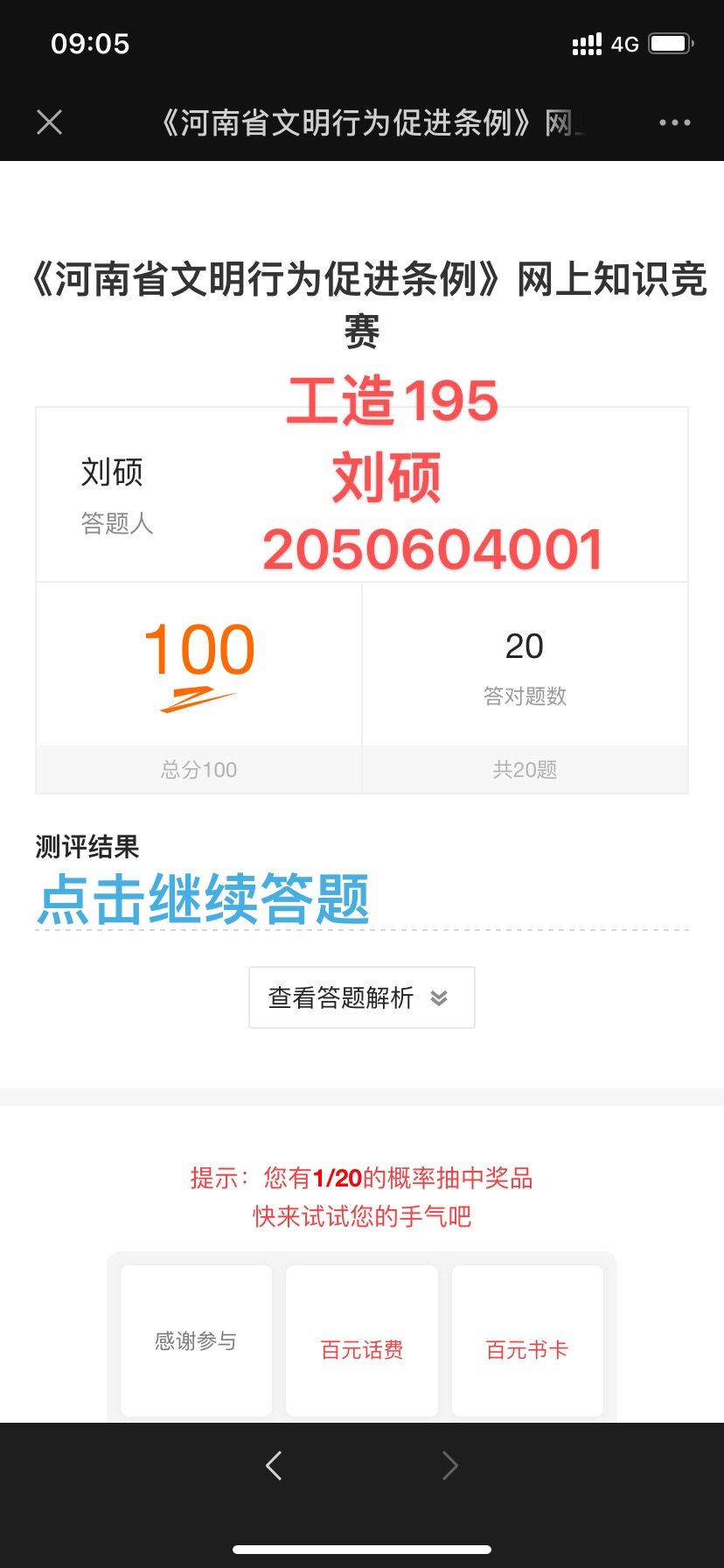The height and width of the screenshot is (1568, 724).
Task: Close the quiz webpage
Action: [x=50, y=122]
